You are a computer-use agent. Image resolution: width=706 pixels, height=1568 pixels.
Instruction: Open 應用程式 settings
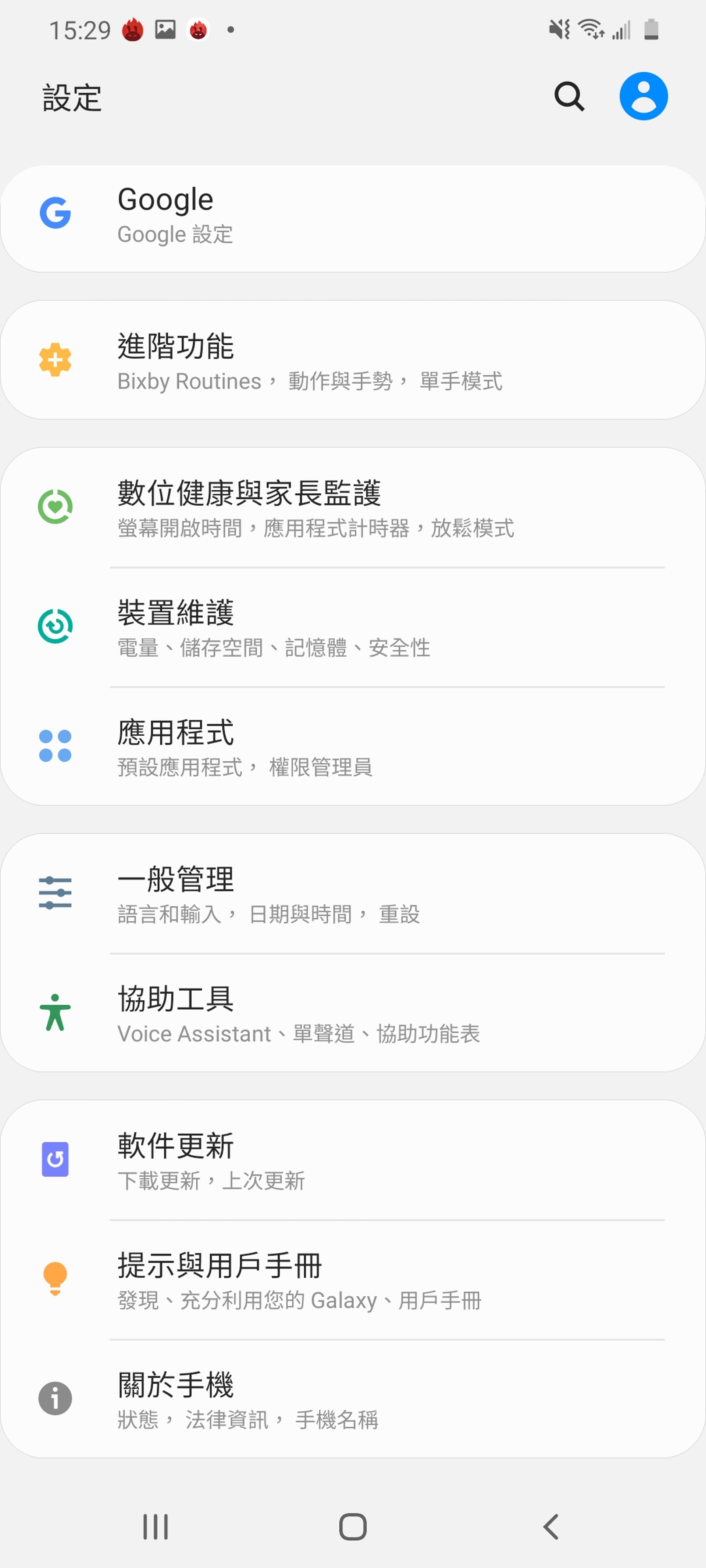[352, 746]
